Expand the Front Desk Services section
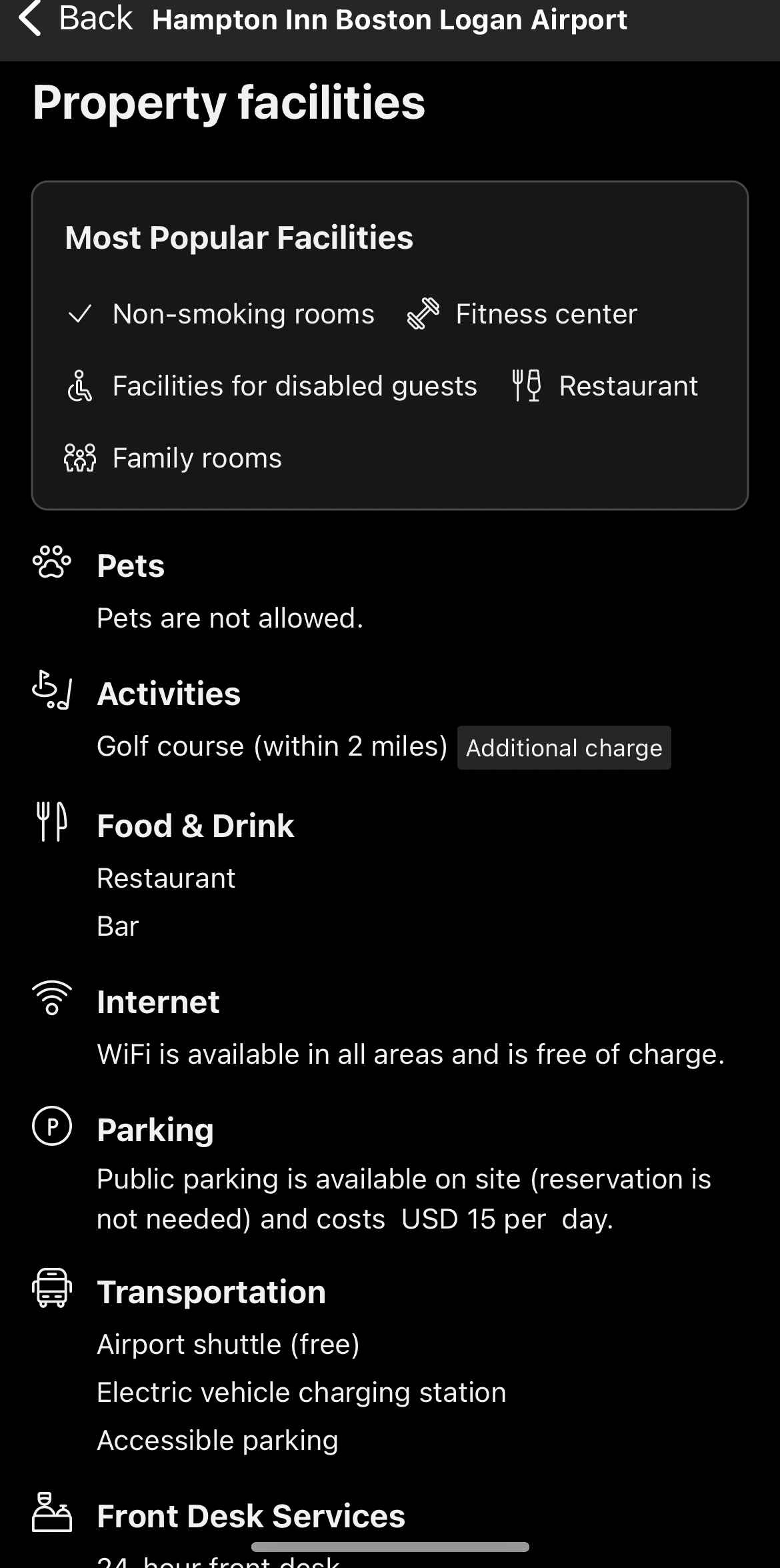This screenshot has width=780, height=1568. 251,1515
